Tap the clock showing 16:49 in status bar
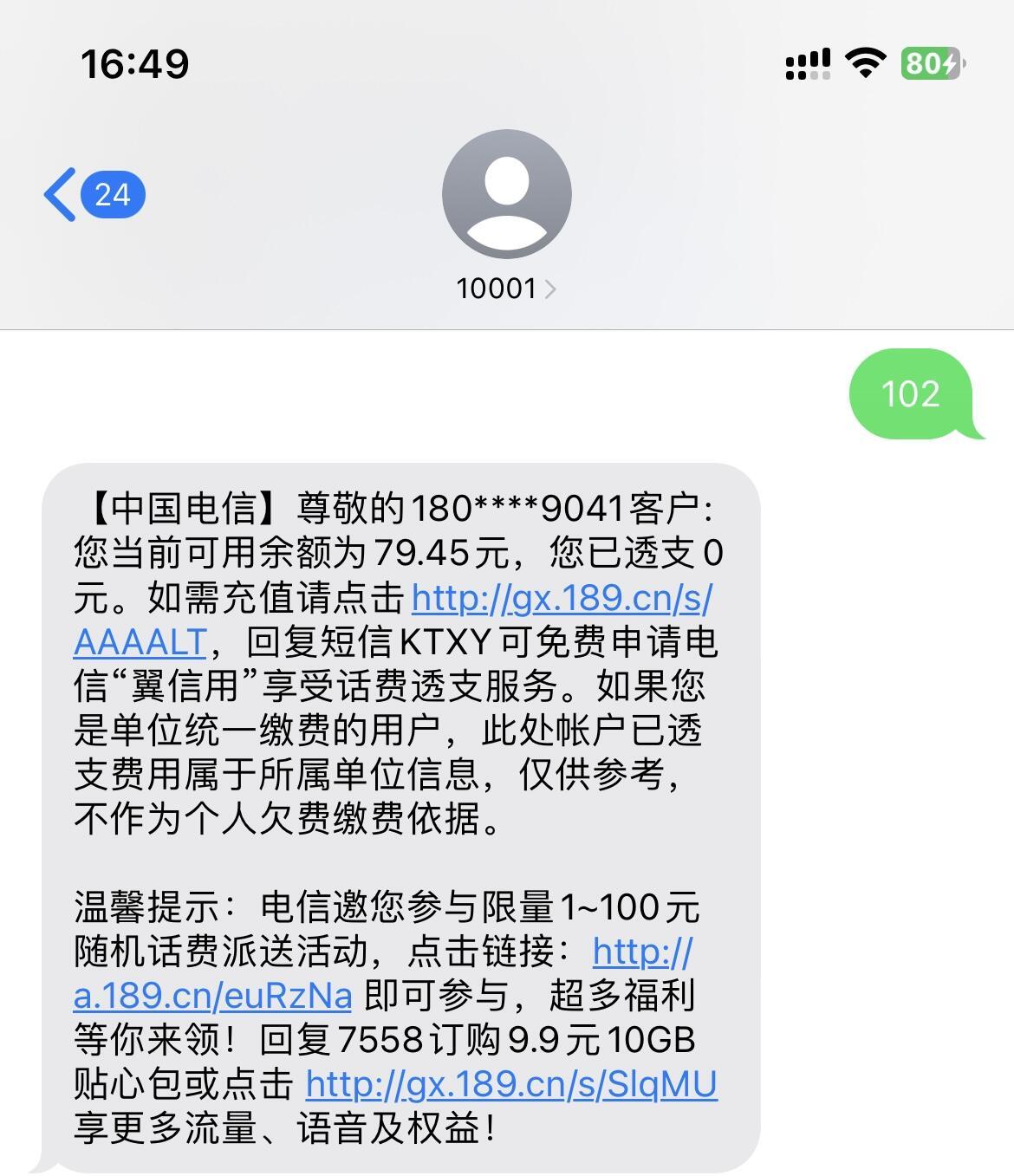This screenshot has width=1014, height=1176. (134, 63)
